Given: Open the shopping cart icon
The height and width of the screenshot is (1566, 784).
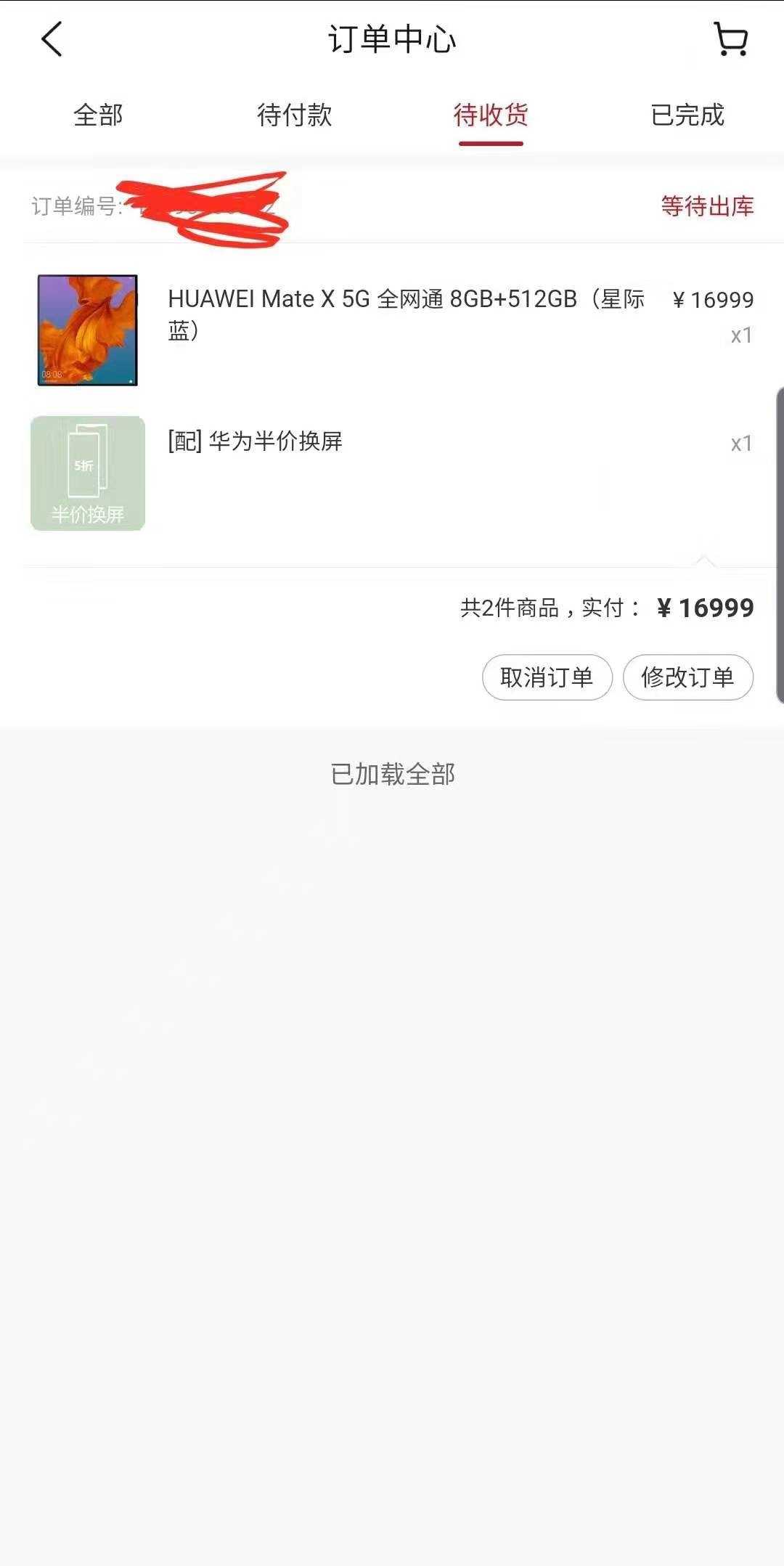Looking at the screenshot, I should (731, 38).
